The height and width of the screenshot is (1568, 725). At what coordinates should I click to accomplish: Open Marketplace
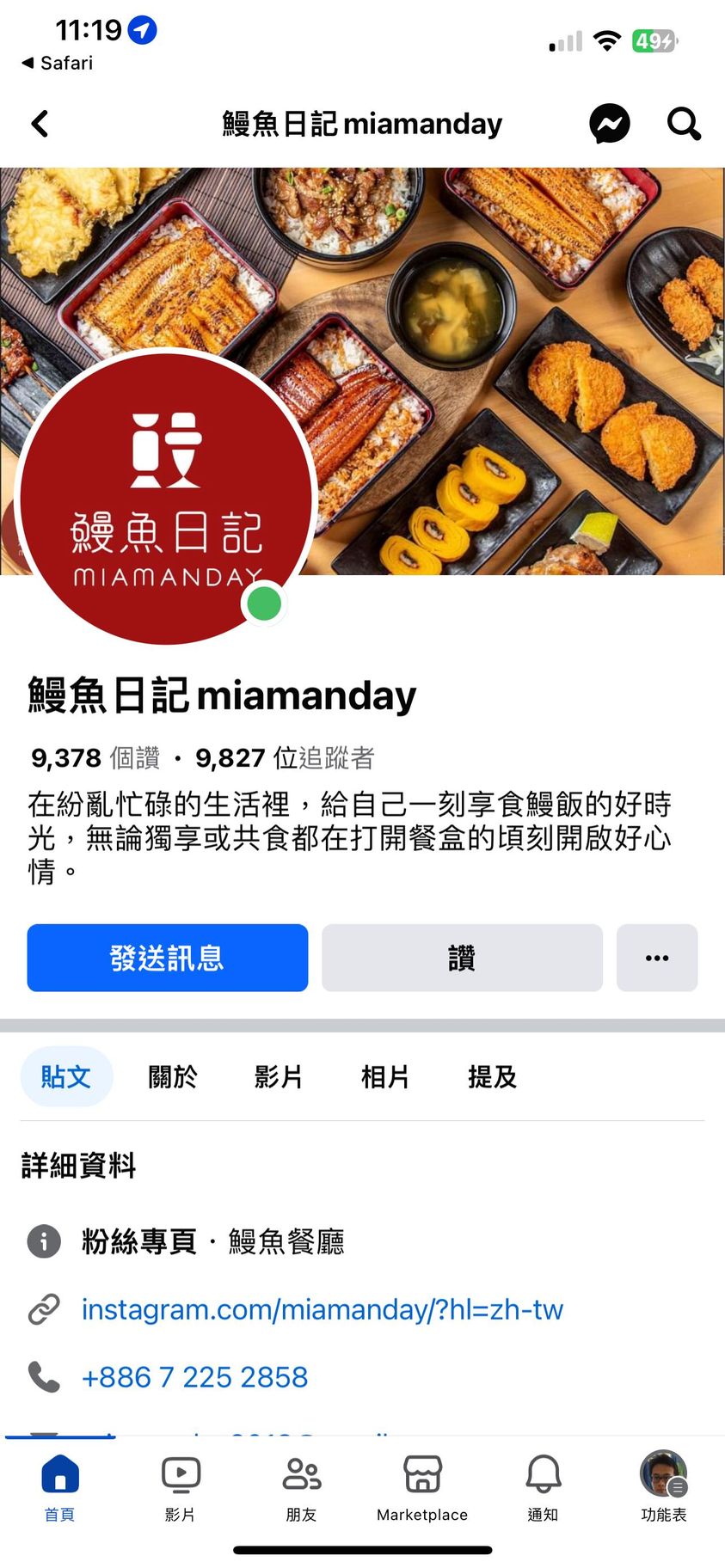coord(422,1487)
